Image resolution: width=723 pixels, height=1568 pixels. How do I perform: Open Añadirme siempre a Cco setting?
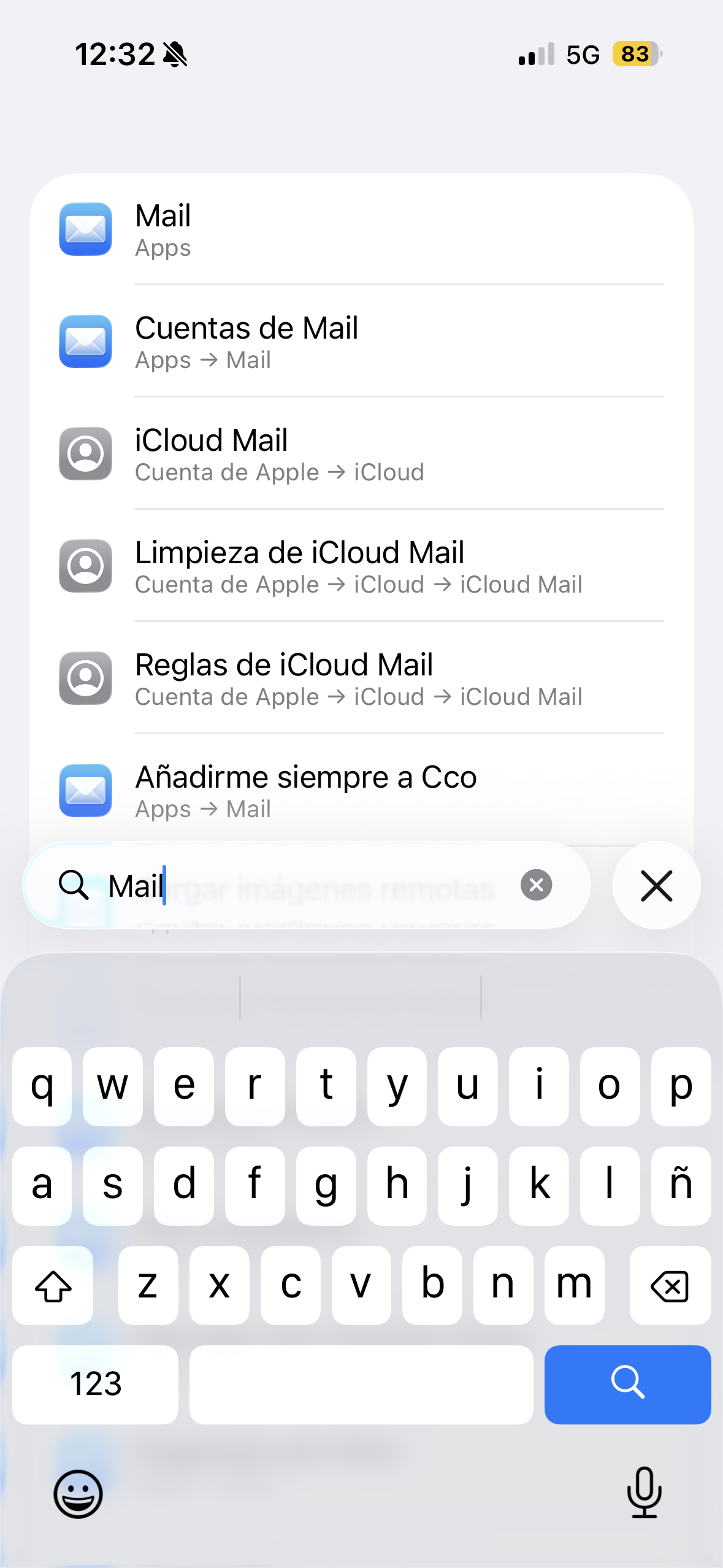pos(361,791)
